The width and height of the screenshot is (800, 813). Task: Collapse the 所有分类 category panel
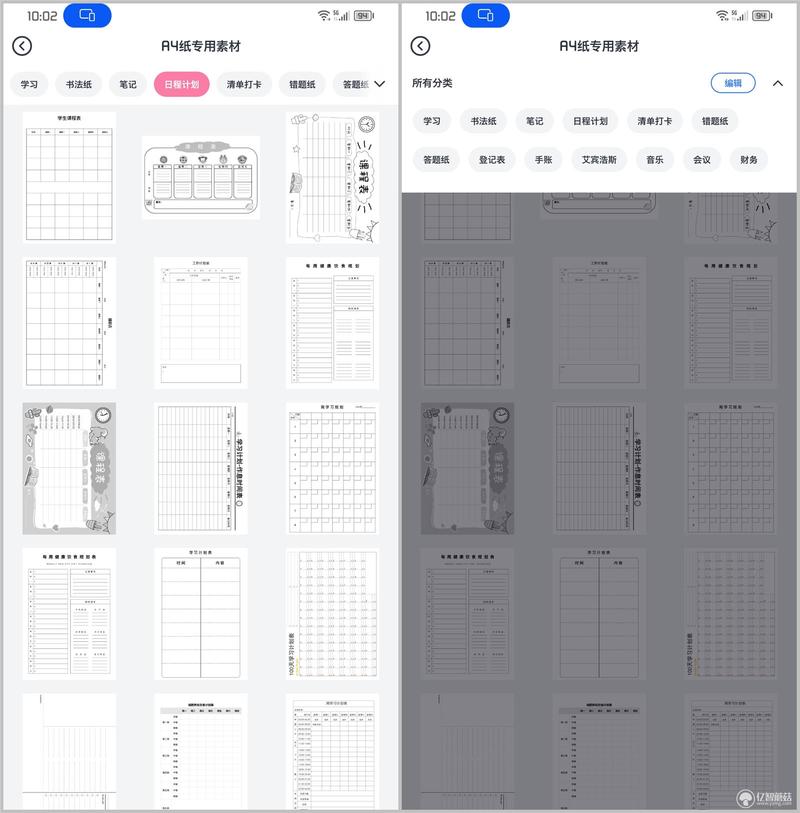[x=778, y=84]
